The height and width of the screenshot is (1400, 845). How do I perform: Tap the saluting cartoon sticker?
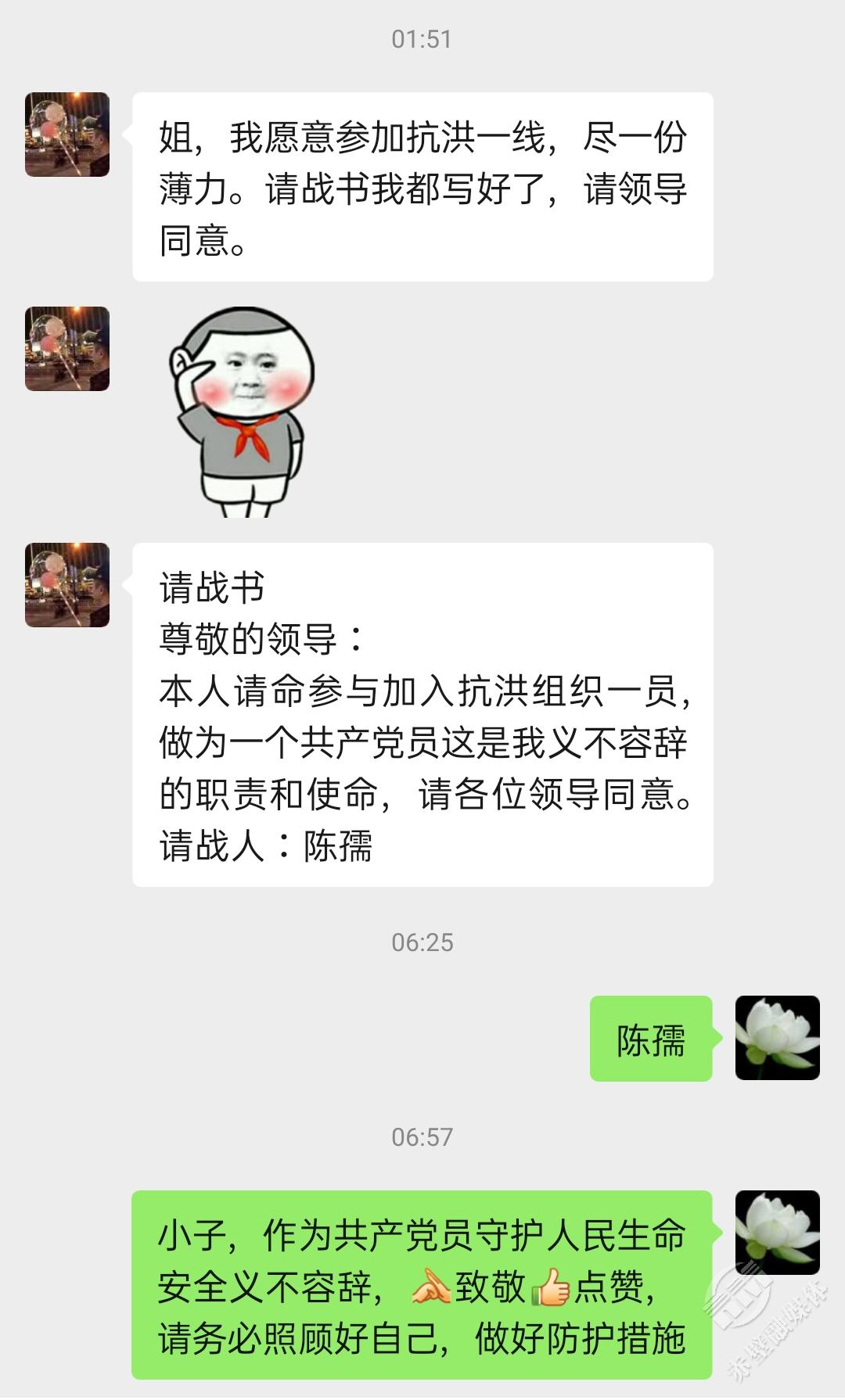[241, 411]
